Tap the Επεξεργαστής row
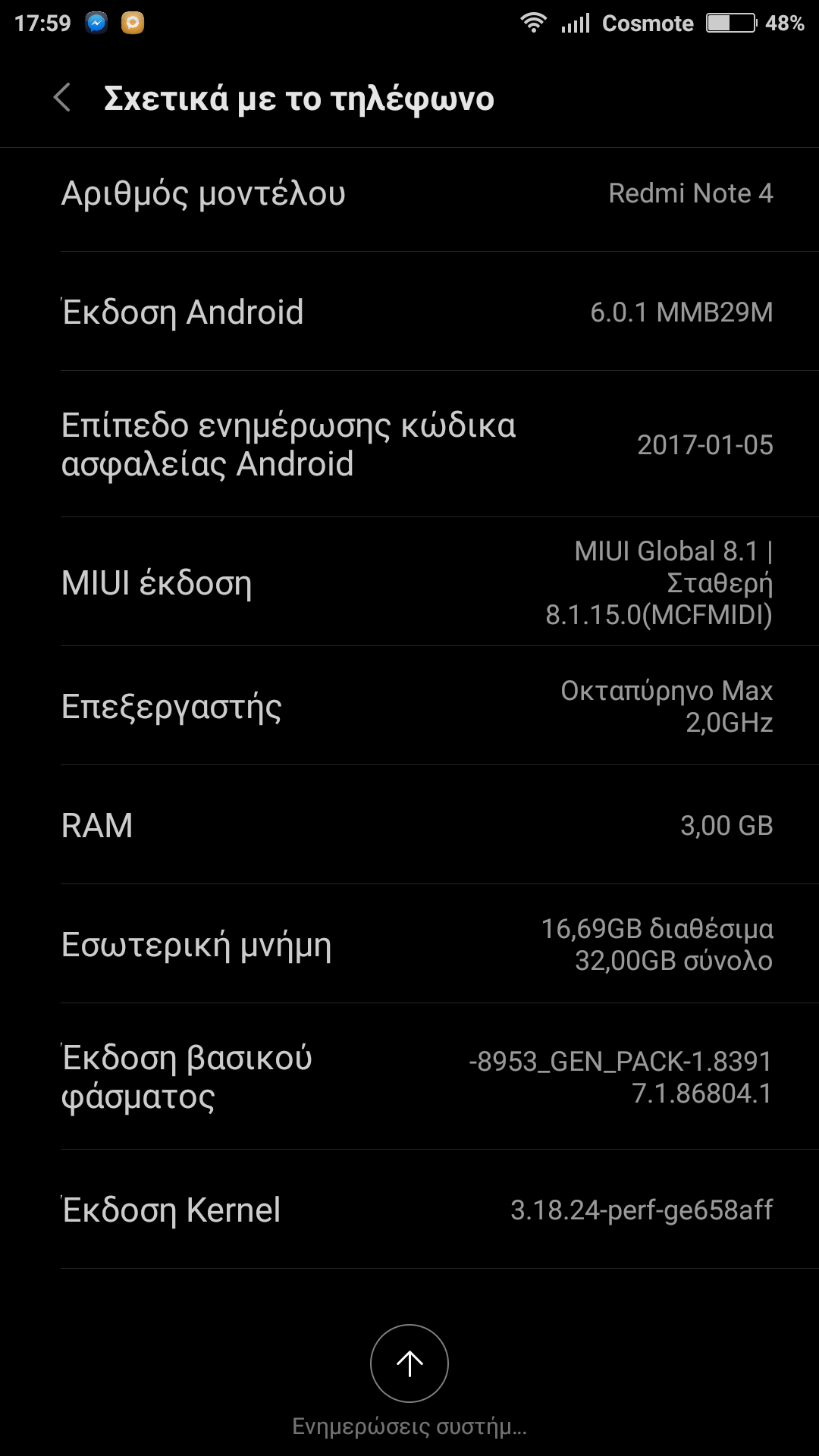 (409, 706)
